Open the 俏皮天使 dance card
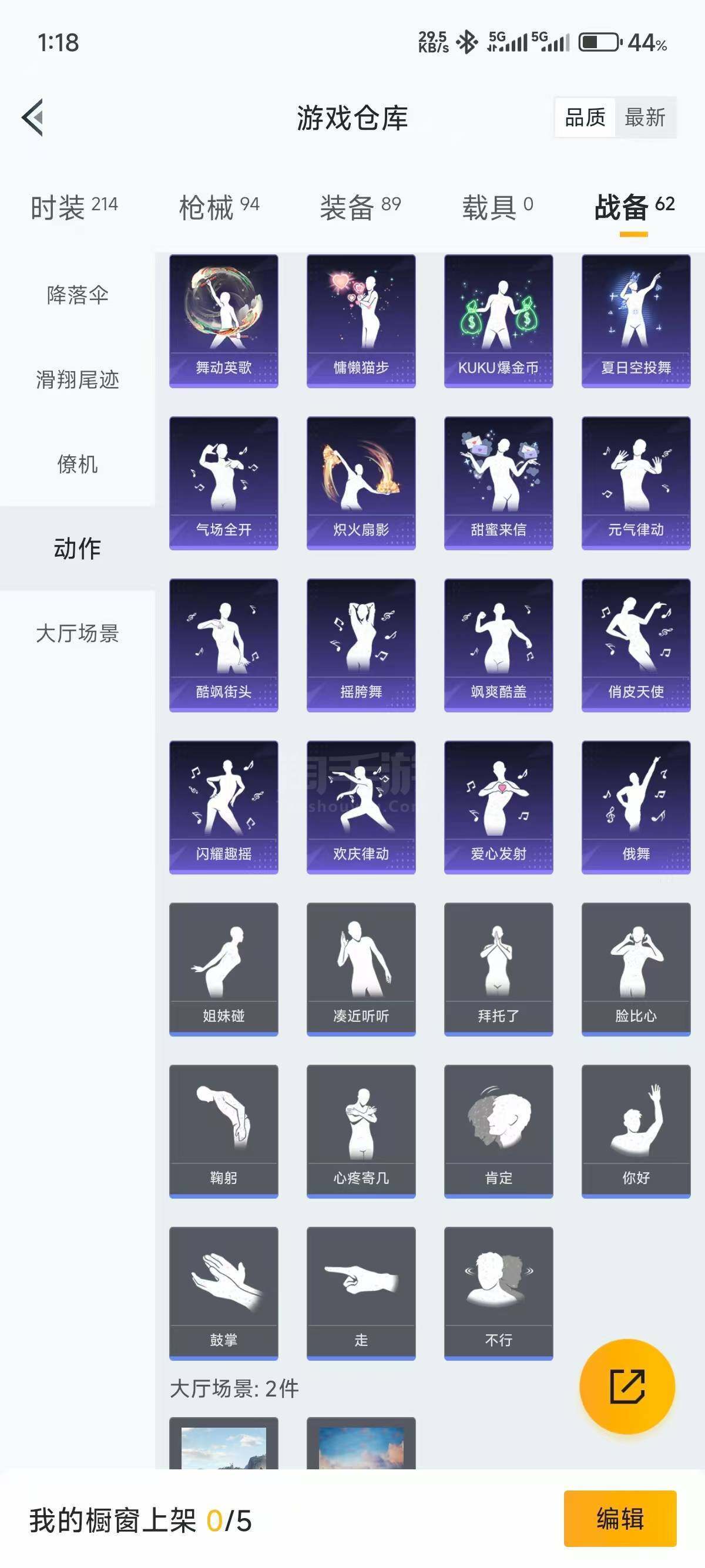Viewport: 705px width, 1568px height. click(636, 645)
